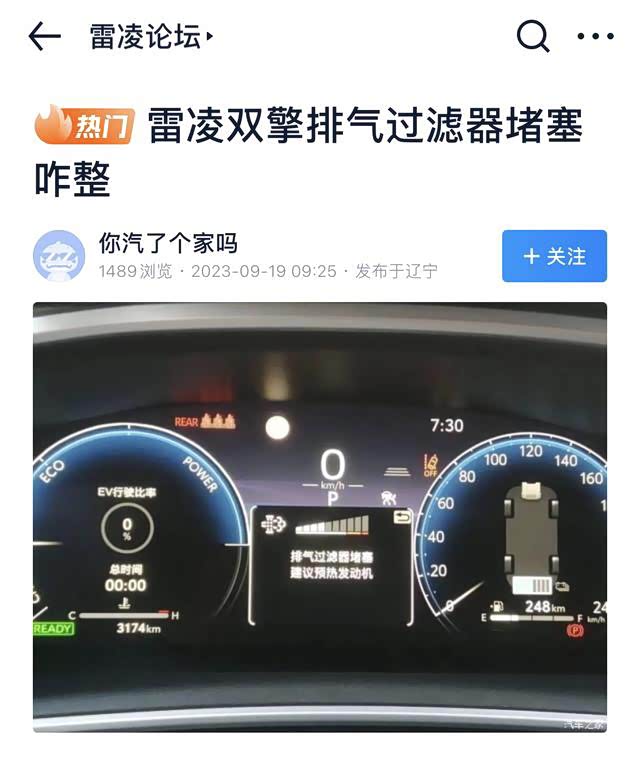Open search with the magnifier icon

[x=533, y=36]
